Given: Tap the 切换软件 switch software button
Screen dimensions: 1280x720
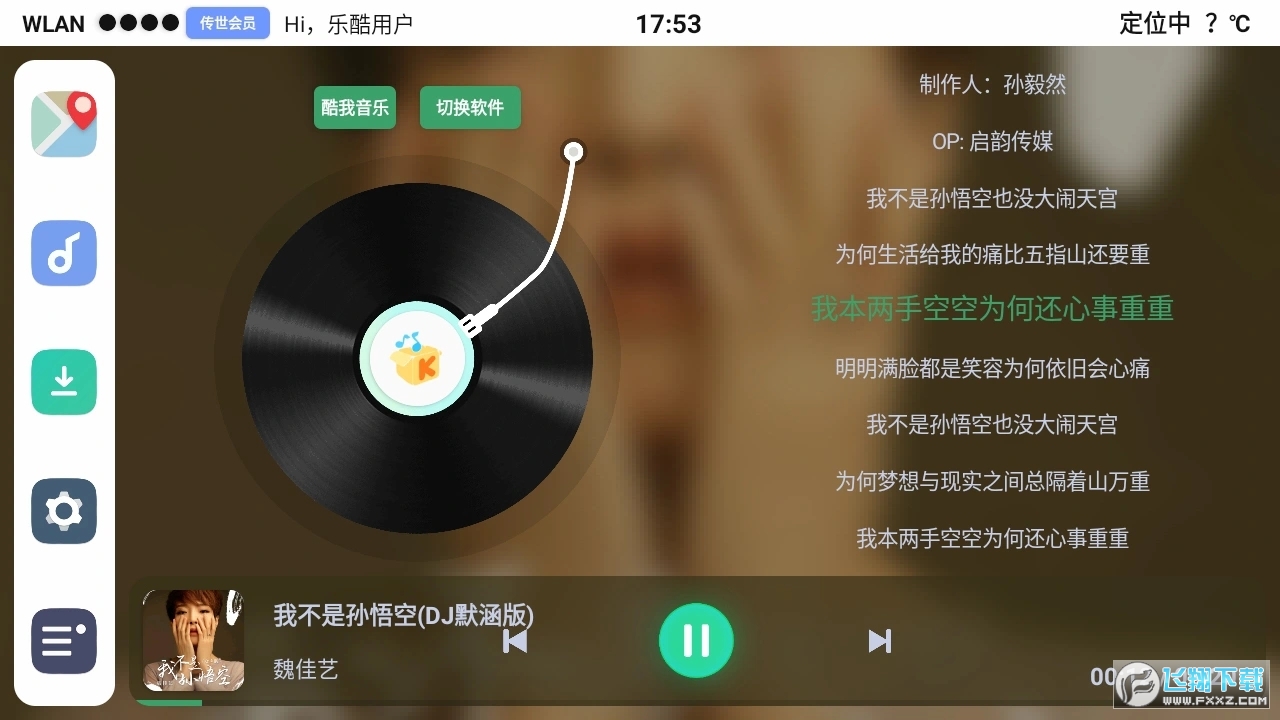Looking at the screenshot, I should pos(470,108).
